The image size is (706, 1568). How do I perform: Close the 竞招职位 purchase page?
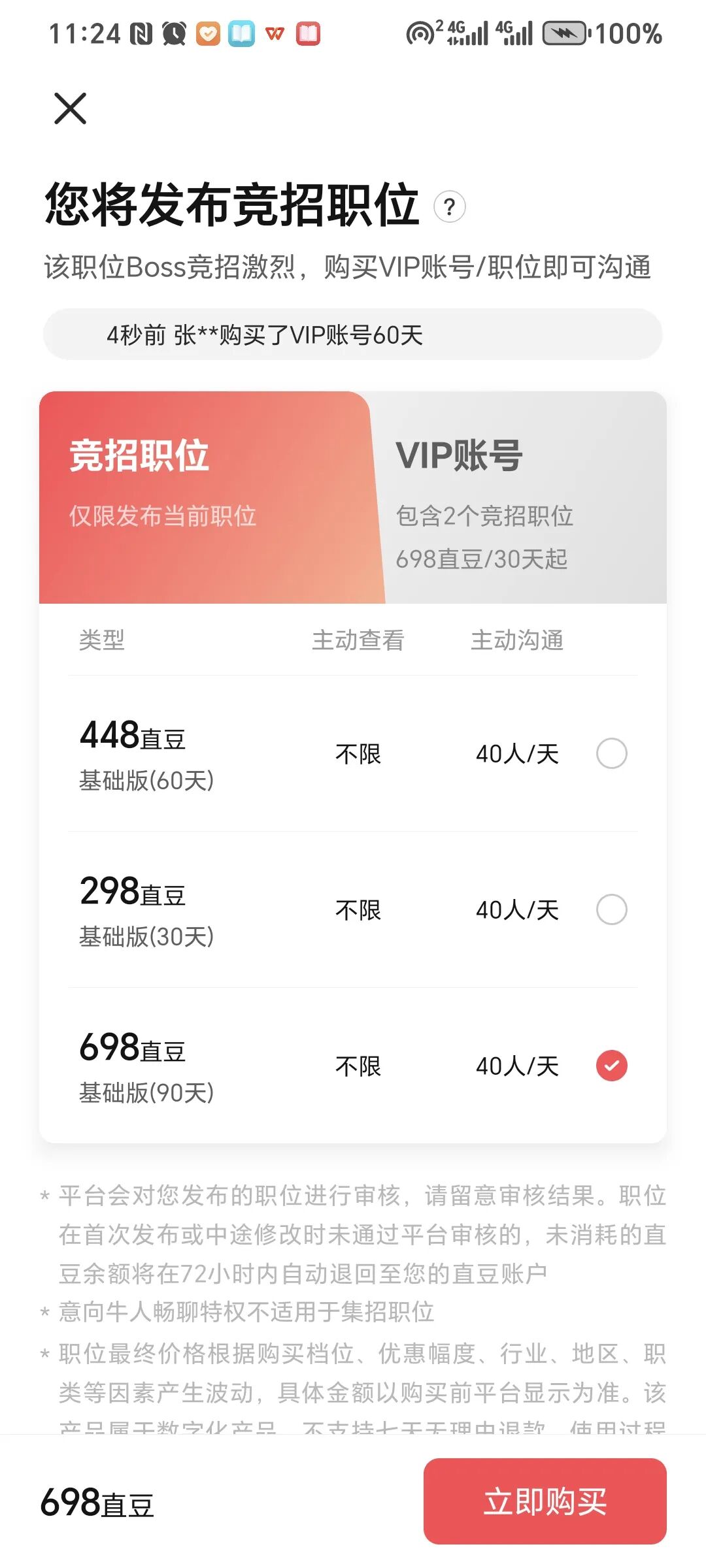pyautogui.click(x=70, y=108)
